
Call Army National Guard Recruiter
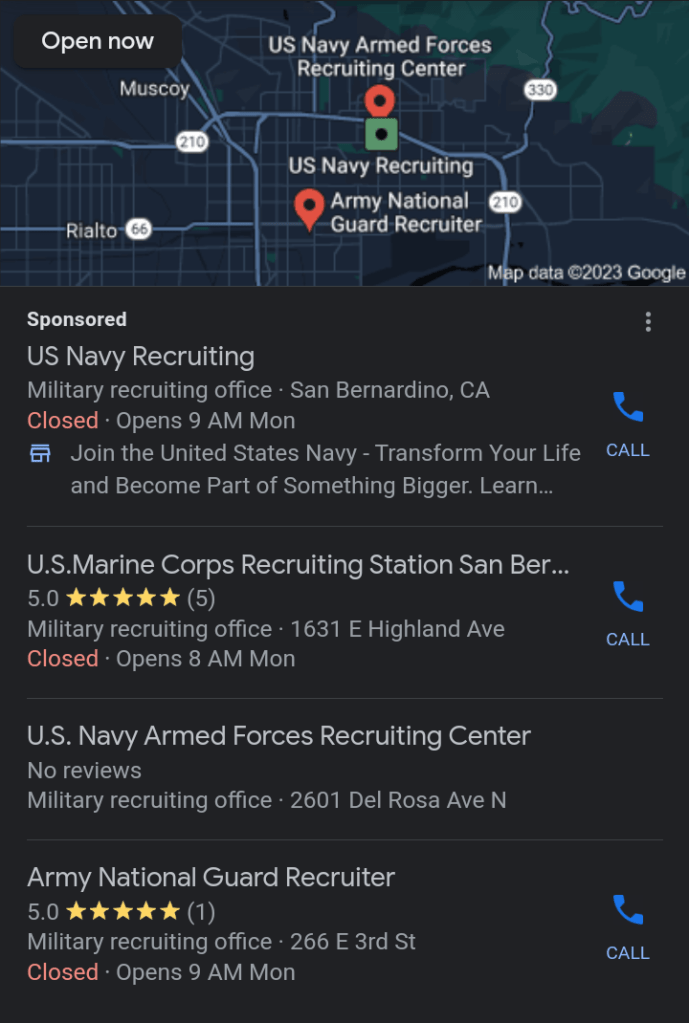click(628, 925)
